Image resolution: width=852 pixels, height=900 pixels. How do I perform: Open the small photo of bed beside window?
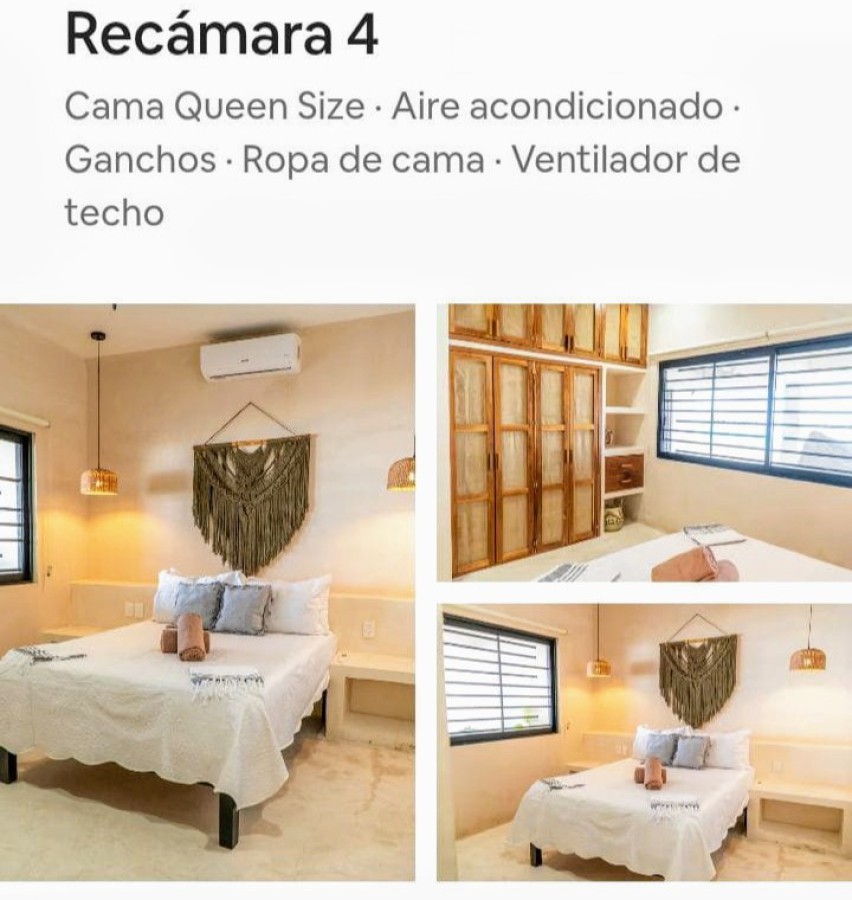[644, 742]
